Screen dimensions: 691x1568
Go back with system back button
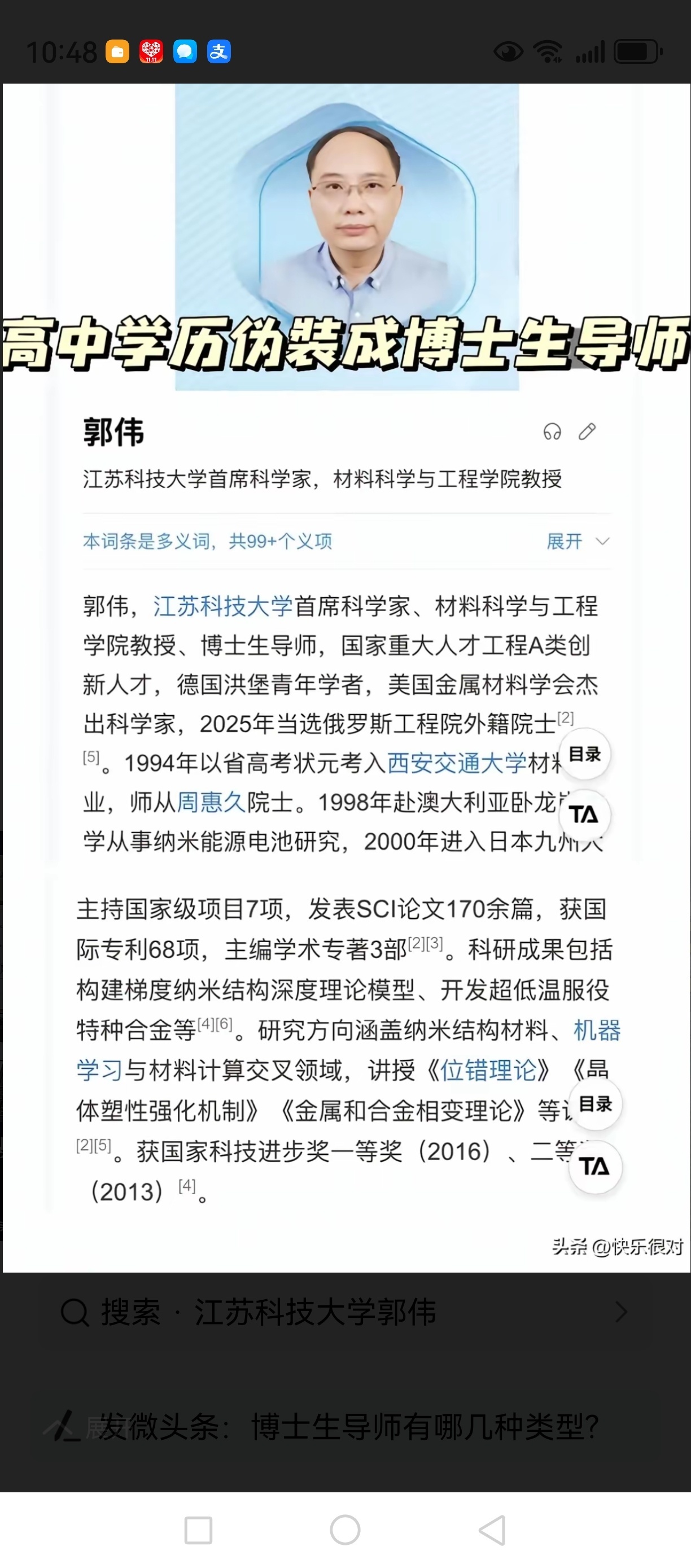click(493, 1530)
